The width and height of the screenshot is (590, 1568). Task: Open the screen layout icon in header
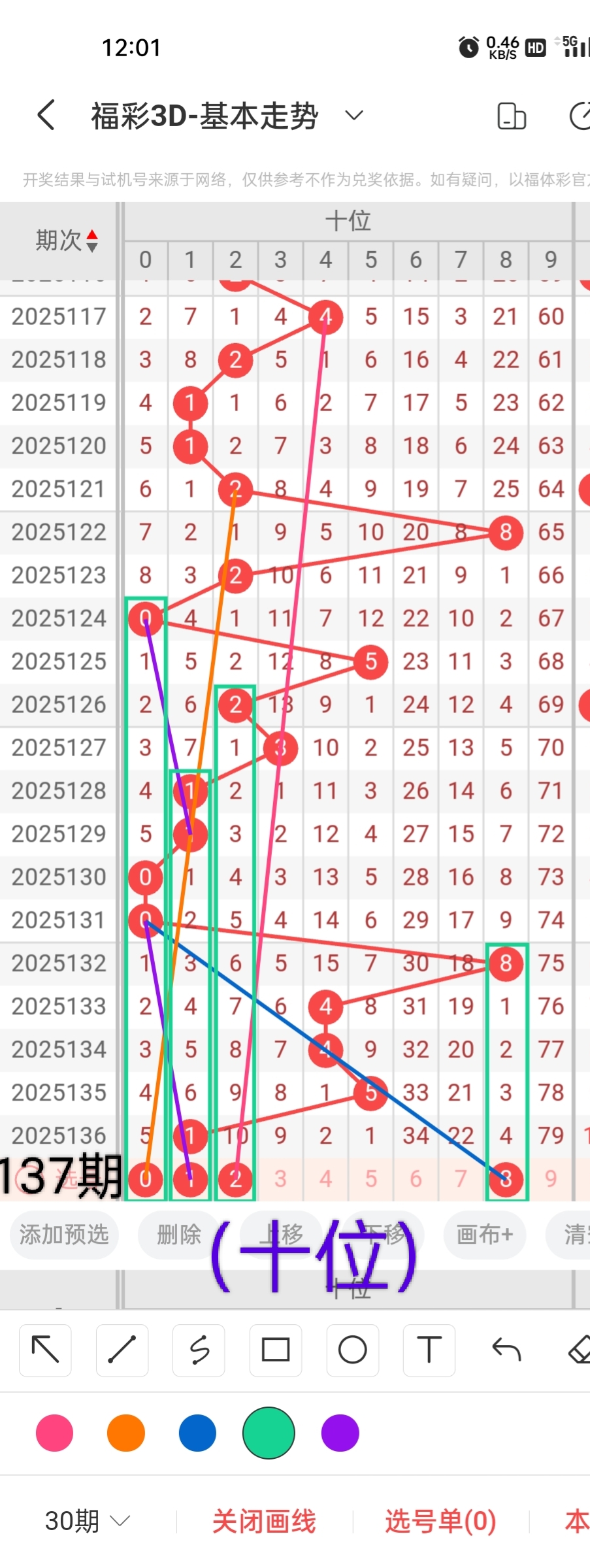[512, 116]
